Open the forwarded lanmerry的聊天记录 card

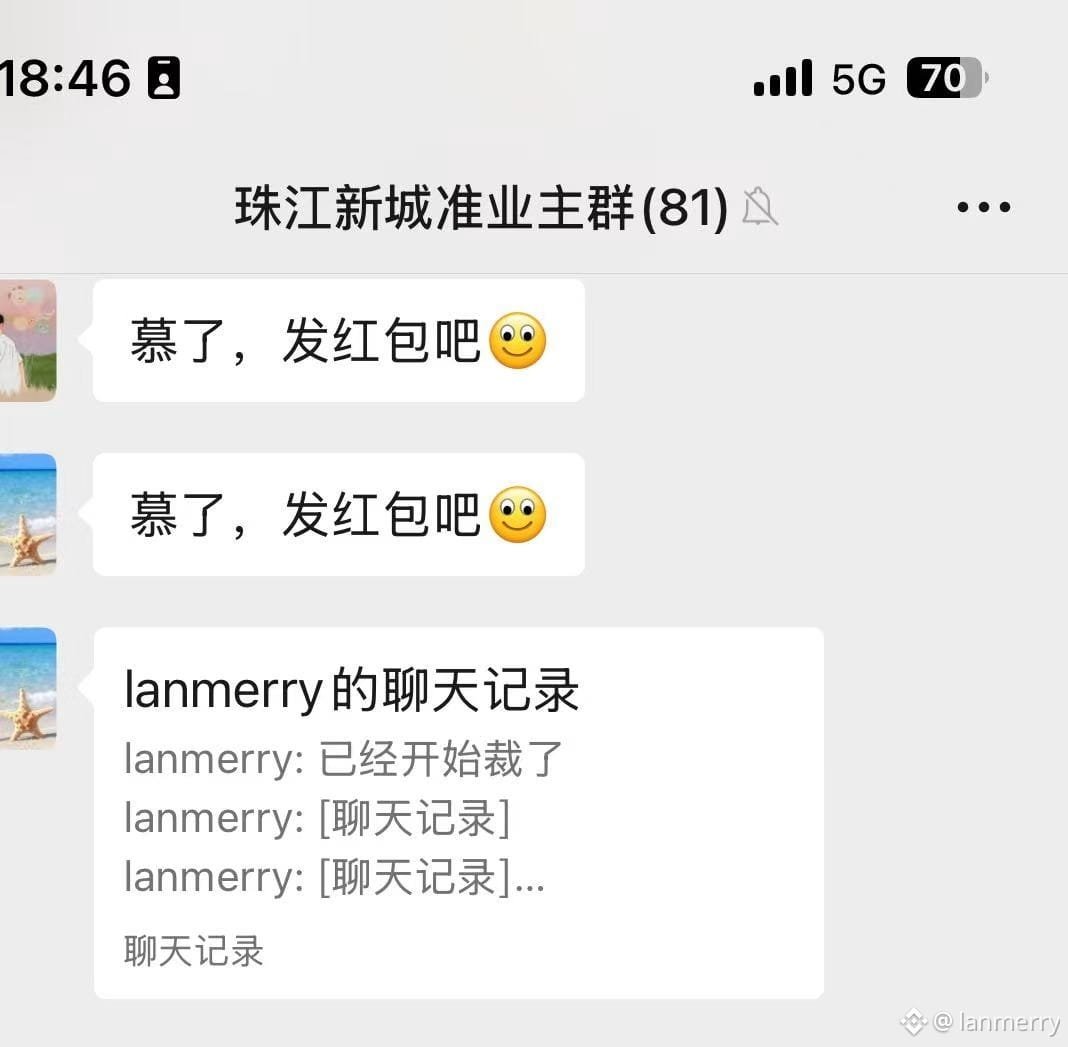(x=458, y=811)
